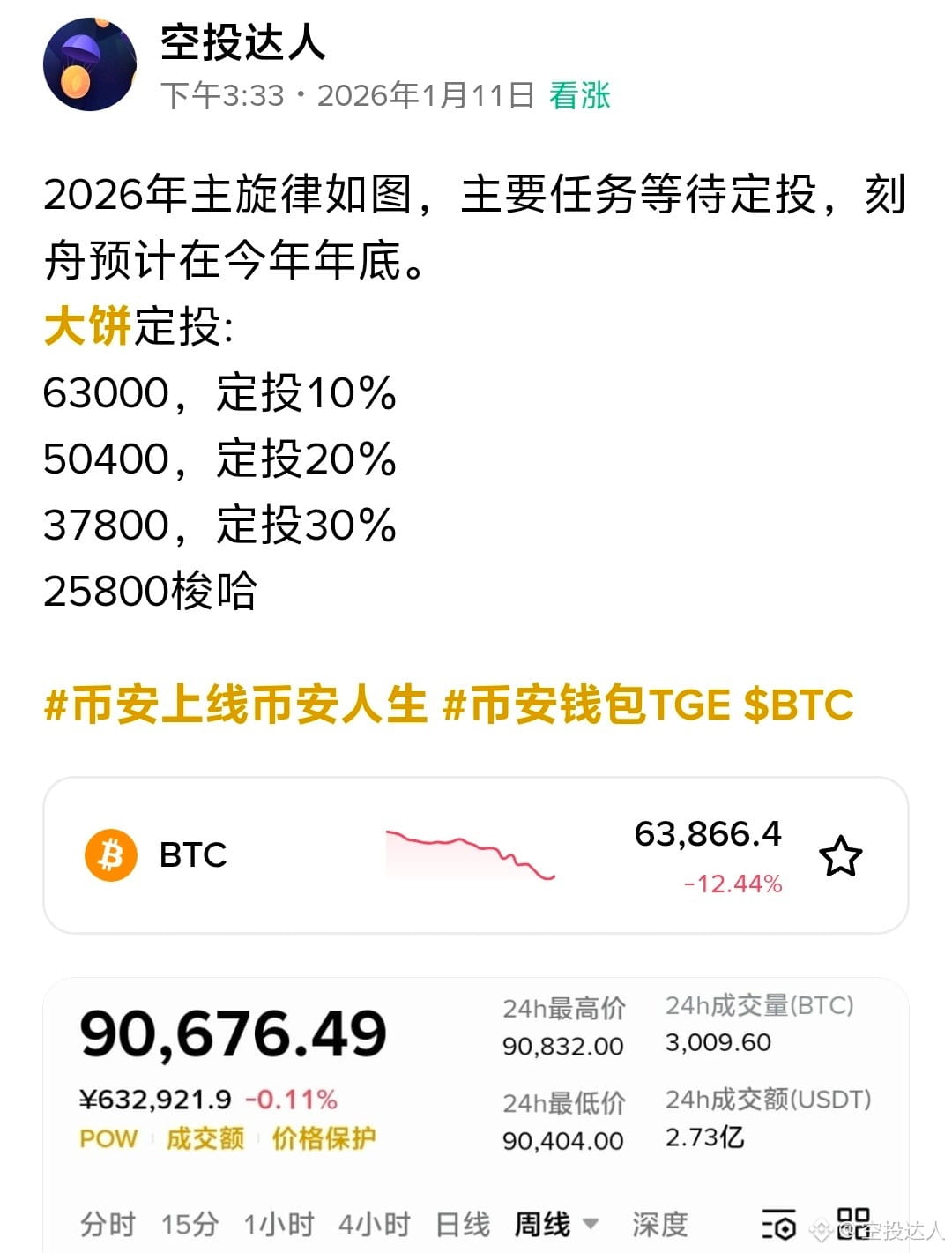Image resolution: width=952 pixels, height=1253 pixels.
Task: Open 空投达人's profile avatar
Action: [x=90, y=64]
